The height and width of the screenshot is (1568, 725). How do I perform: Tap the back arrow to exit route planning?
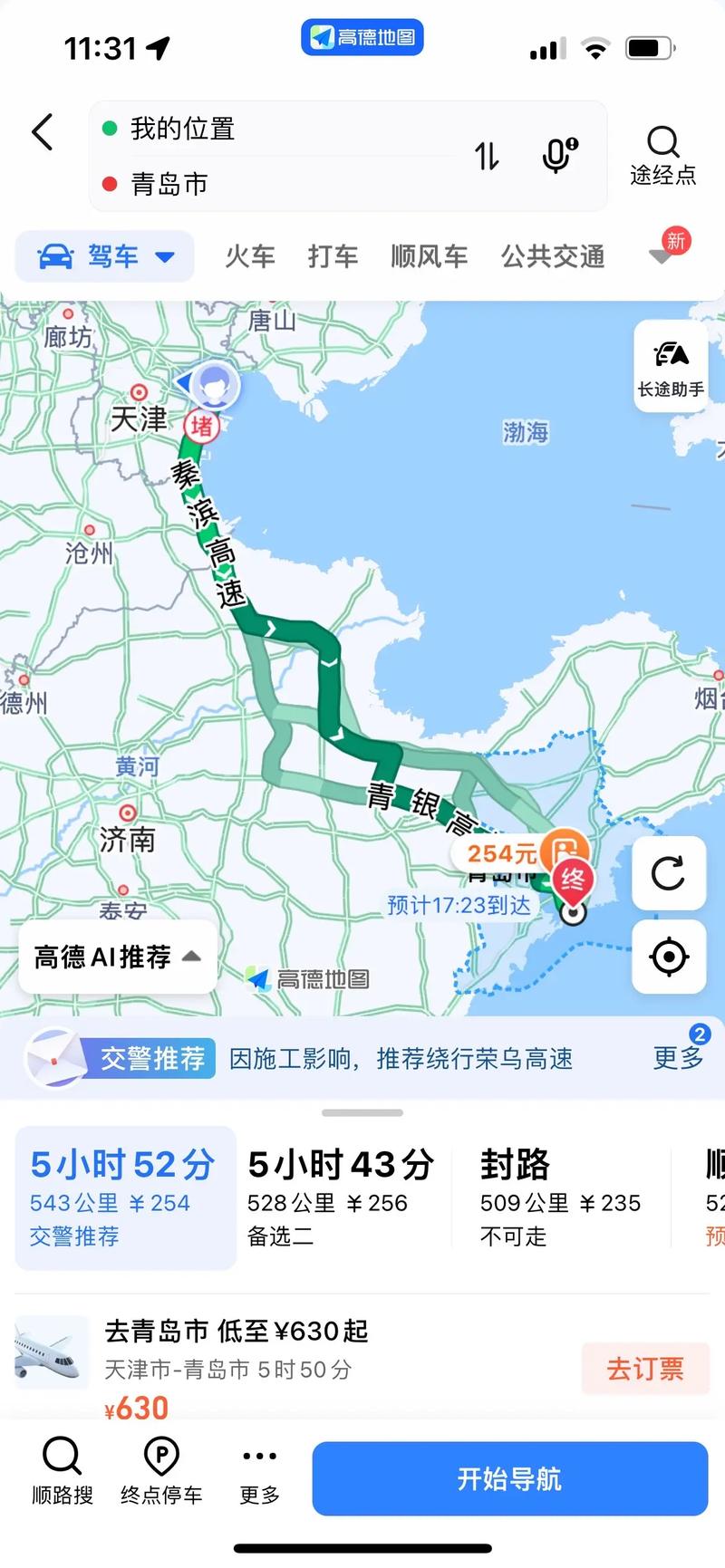click(x=42, y=131)
